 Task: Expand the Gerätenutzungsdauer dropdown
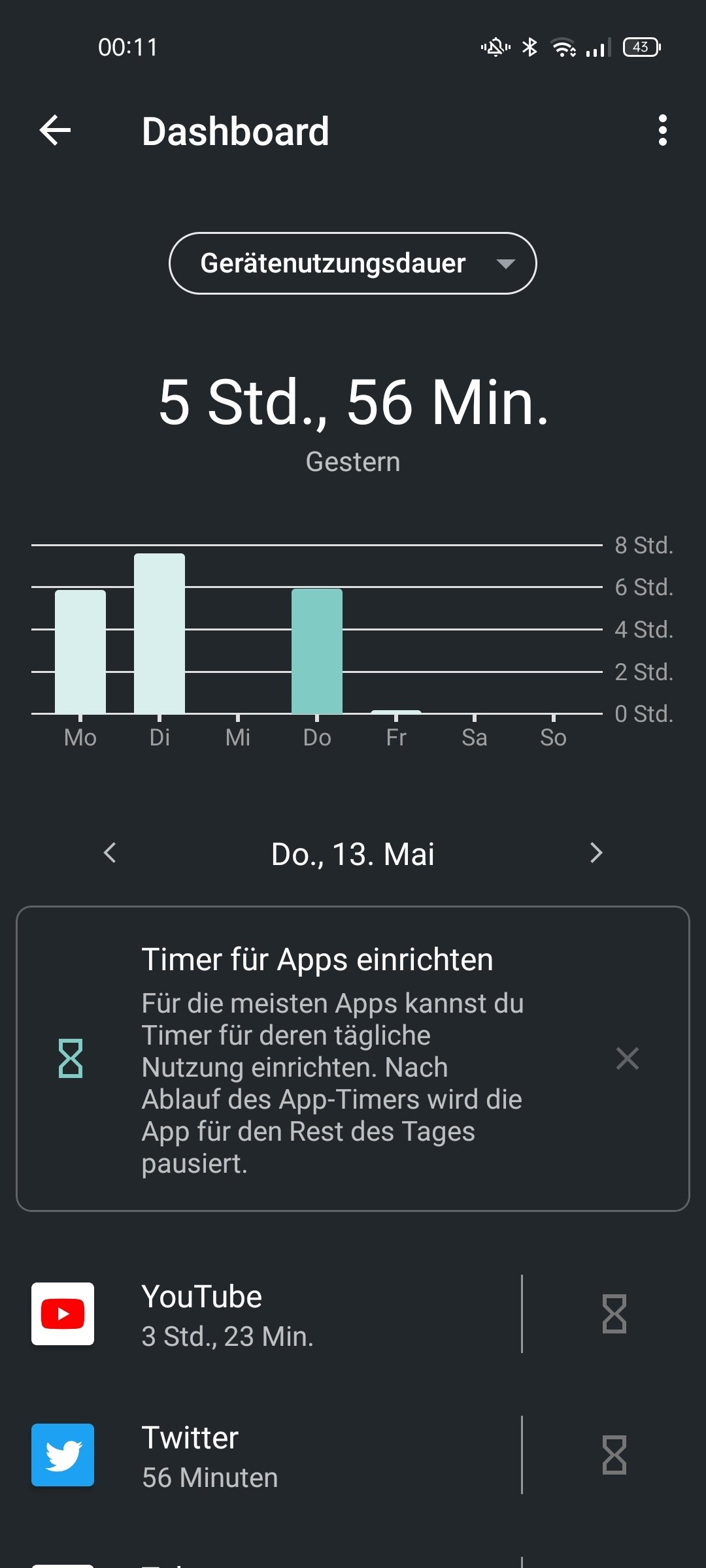(353, 263)
